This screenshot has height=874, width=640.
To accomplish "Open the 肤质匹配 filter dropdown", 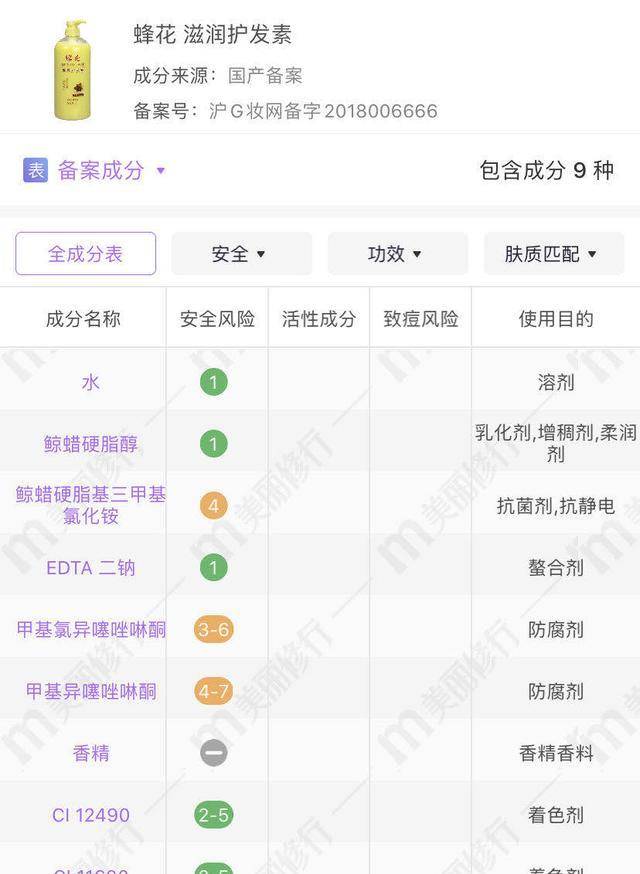I will point(553,254).
